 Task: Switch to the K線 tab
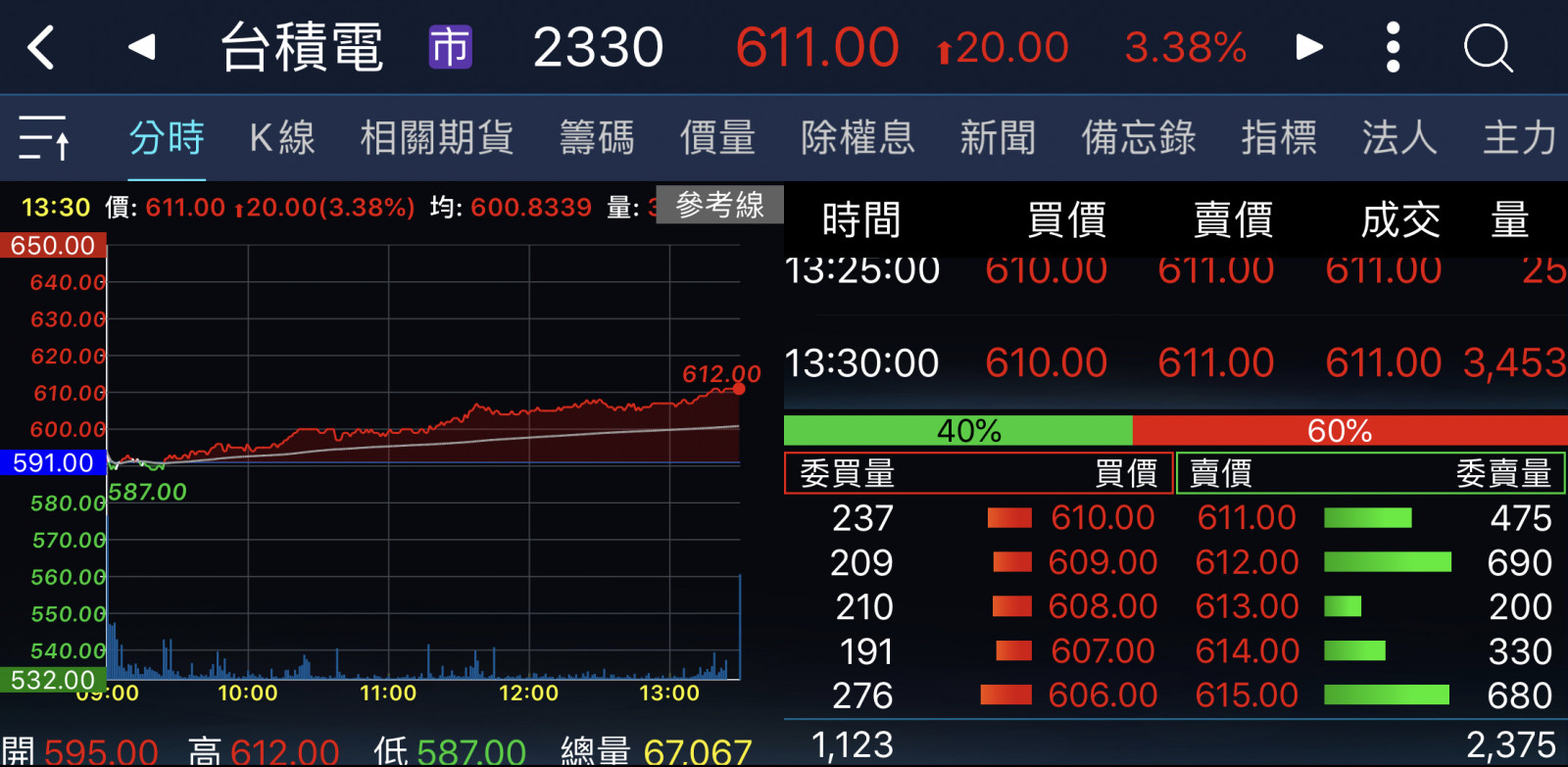pos(282,138)
